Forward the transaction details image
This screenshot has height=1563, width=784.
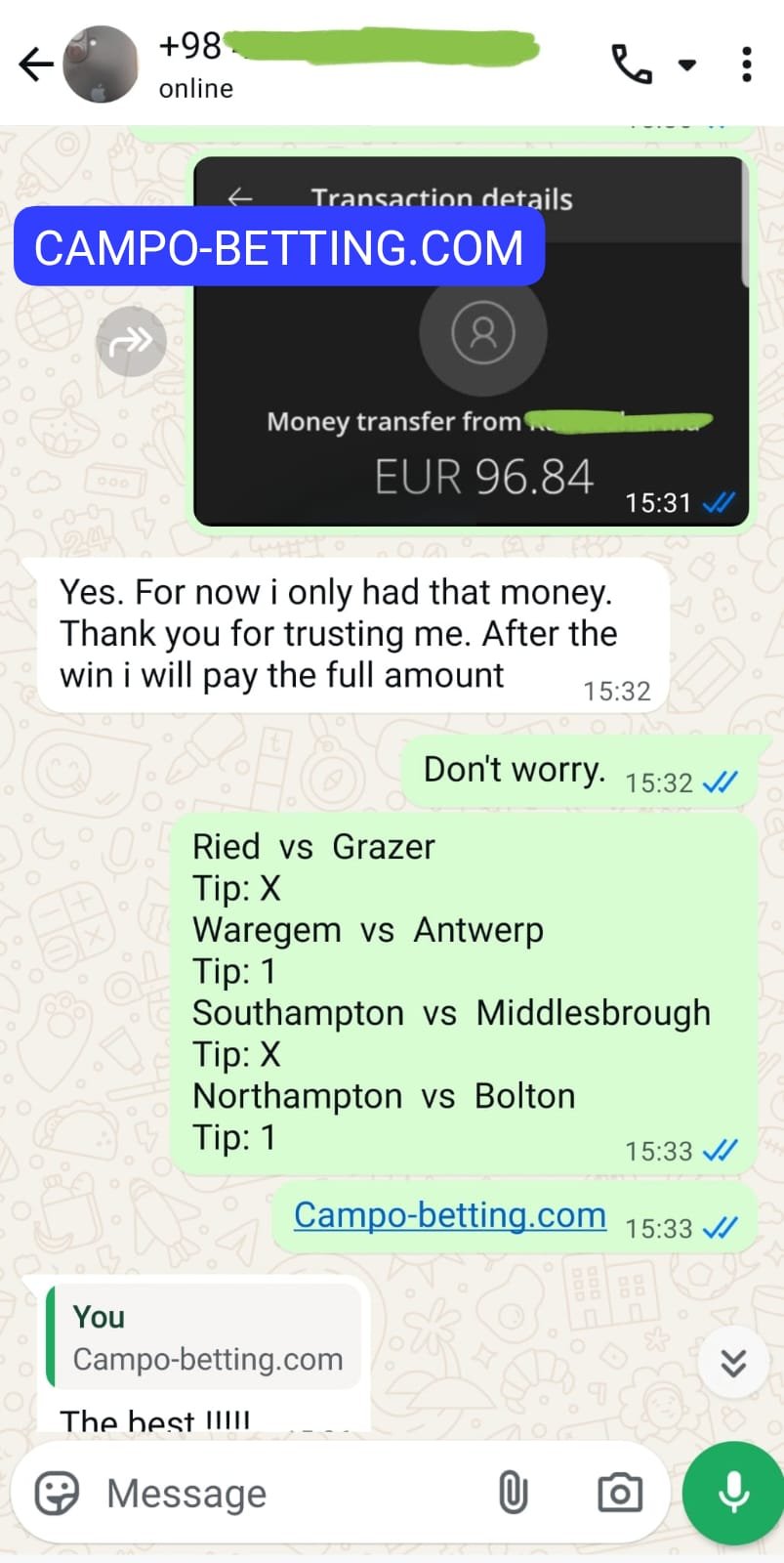[131, 341]
